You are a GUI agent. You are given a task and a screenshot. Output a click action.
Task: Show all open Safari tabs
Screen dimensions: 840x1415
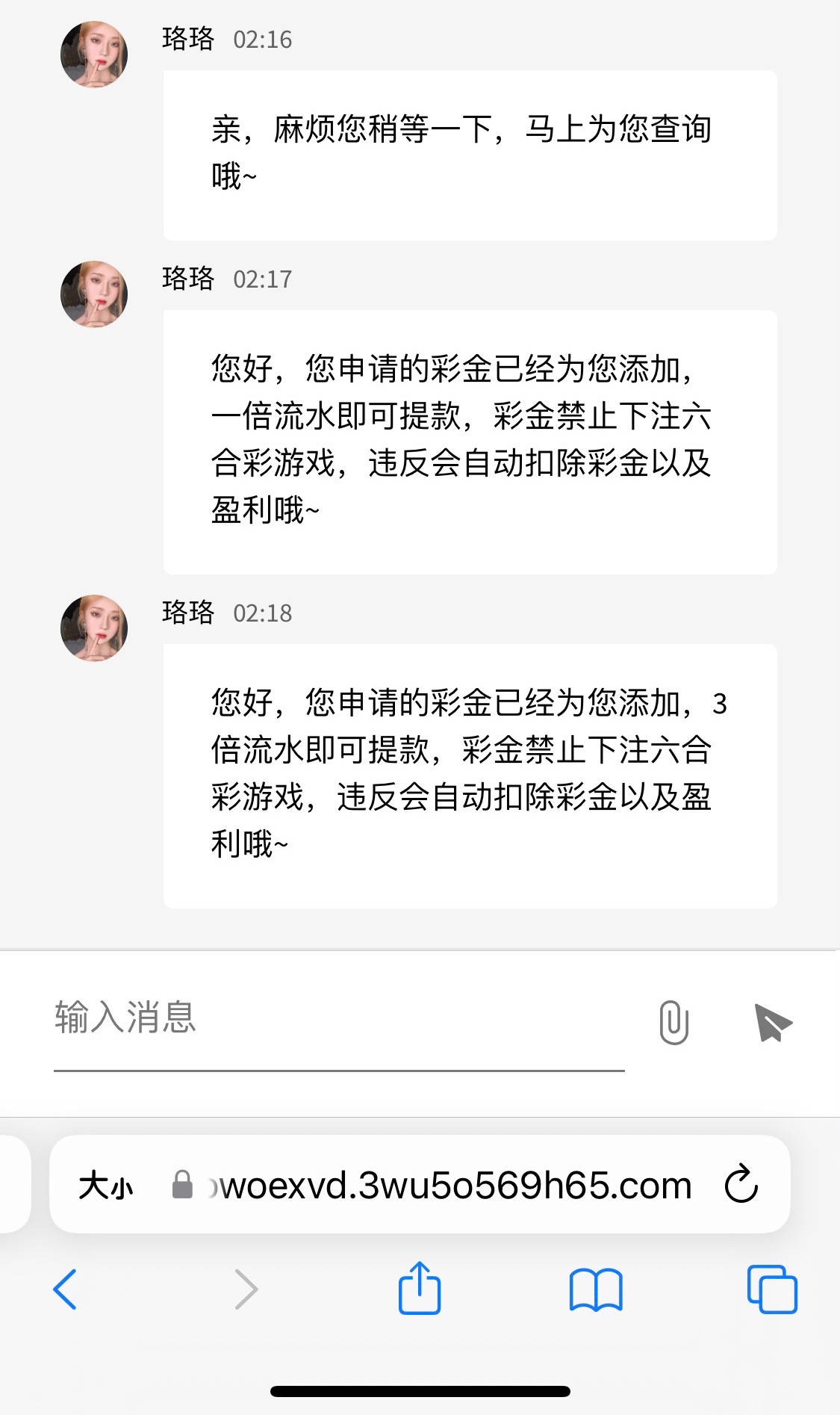coord(772,1289)
